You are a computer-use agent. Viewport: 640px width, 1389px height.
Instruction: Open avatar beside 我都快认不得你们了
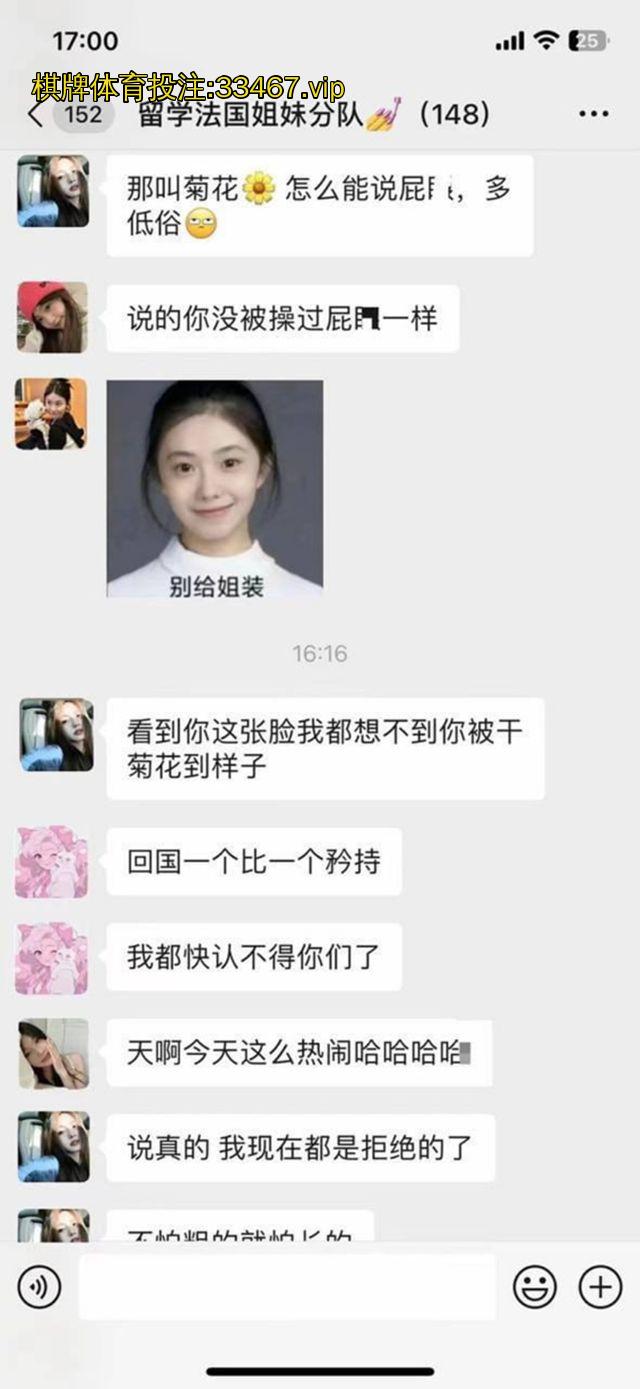52,958
